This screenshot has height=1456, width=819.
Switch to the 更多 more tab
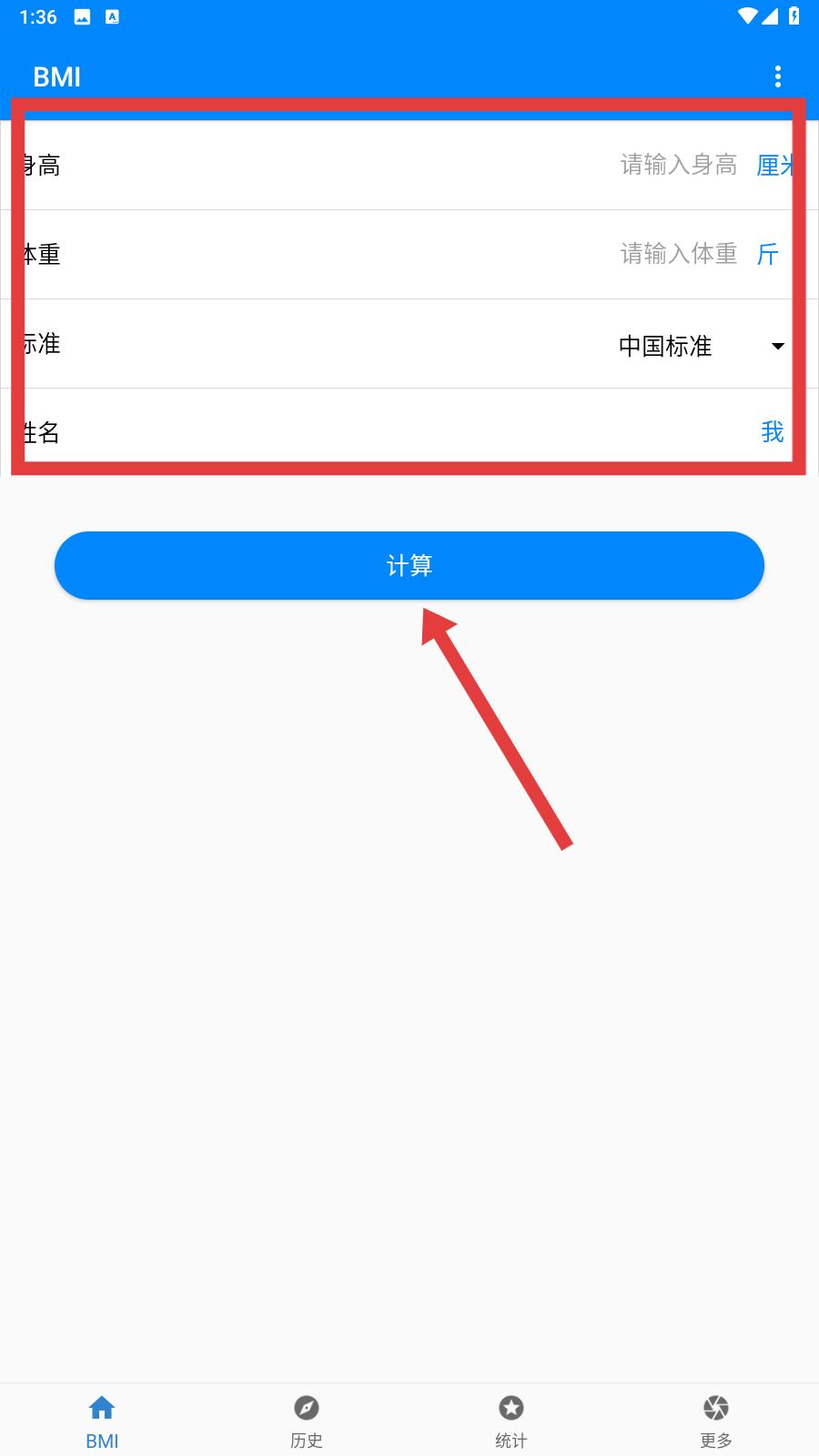(716, 1421)
